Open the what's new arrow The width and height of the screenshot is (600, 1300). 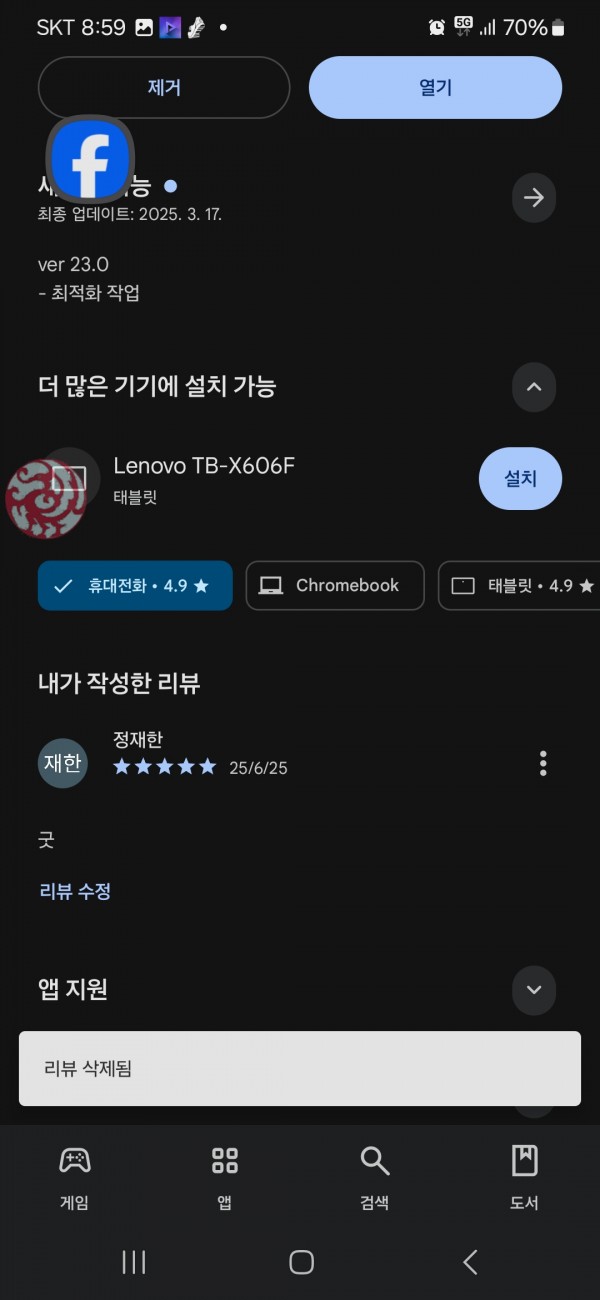pos(534,197)
